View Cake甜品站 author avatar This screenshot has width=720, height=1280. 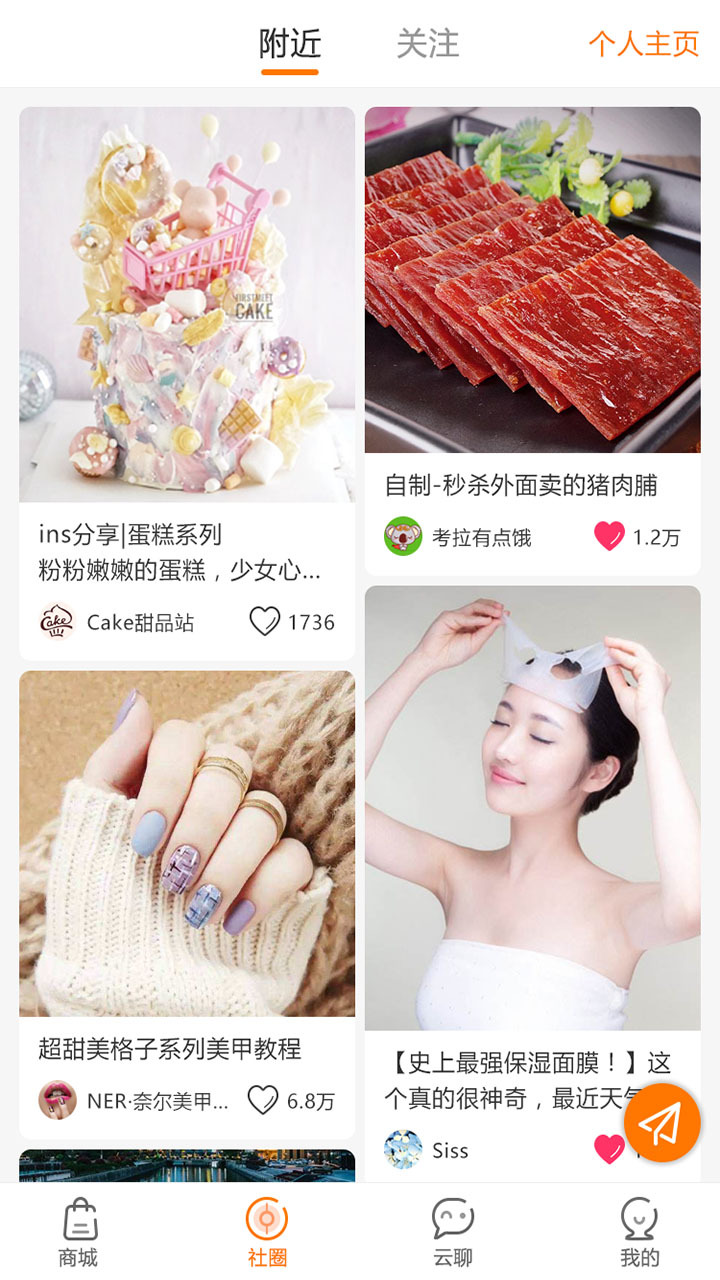(x=57, y=622)
